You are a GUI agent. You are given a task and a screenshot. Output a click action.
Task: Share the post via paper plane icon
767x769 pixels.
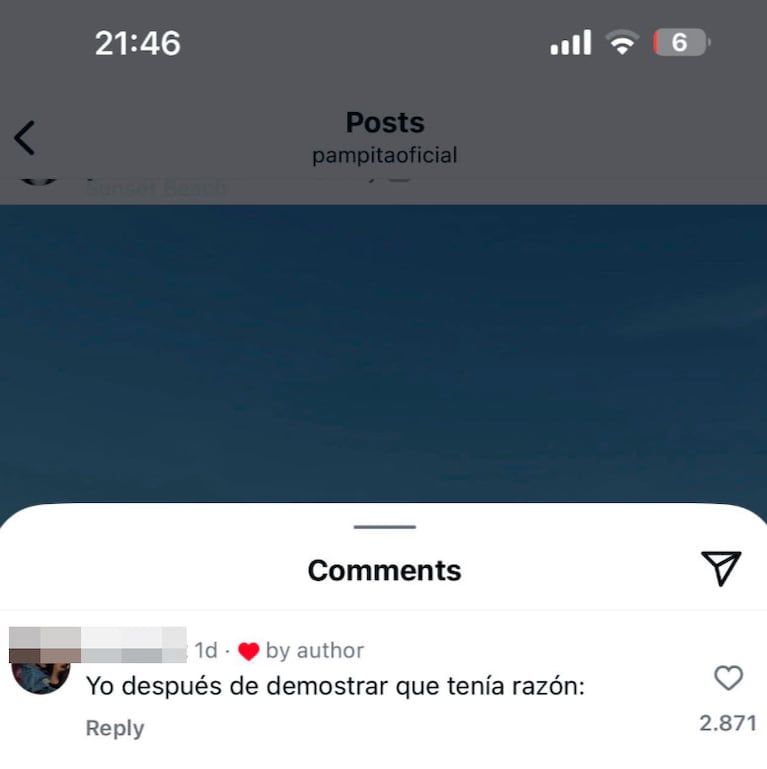point(721,567)
